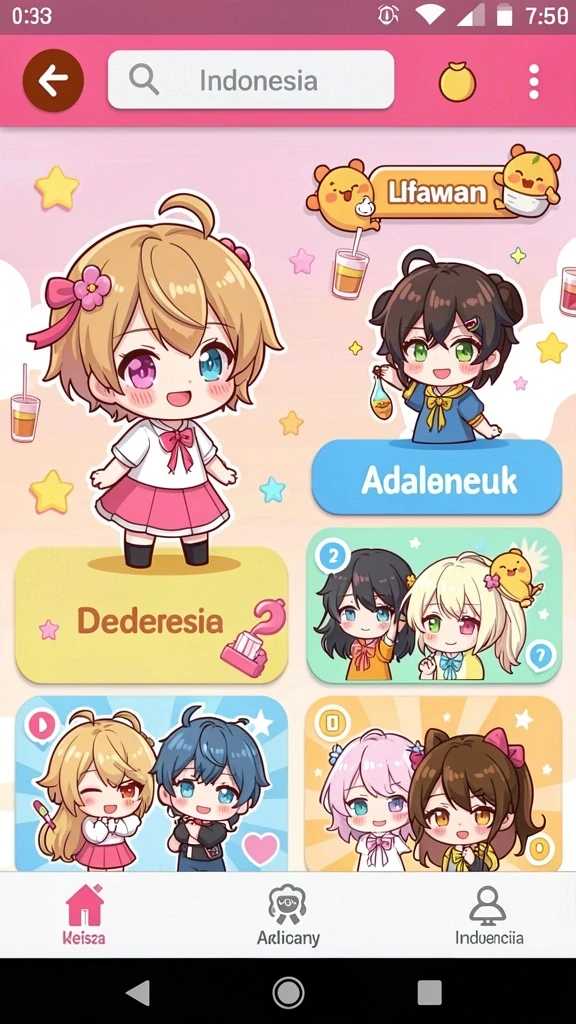576x1024 pixels.
Task: Open the three-dot overflow menu
Action: pos(534,82)
